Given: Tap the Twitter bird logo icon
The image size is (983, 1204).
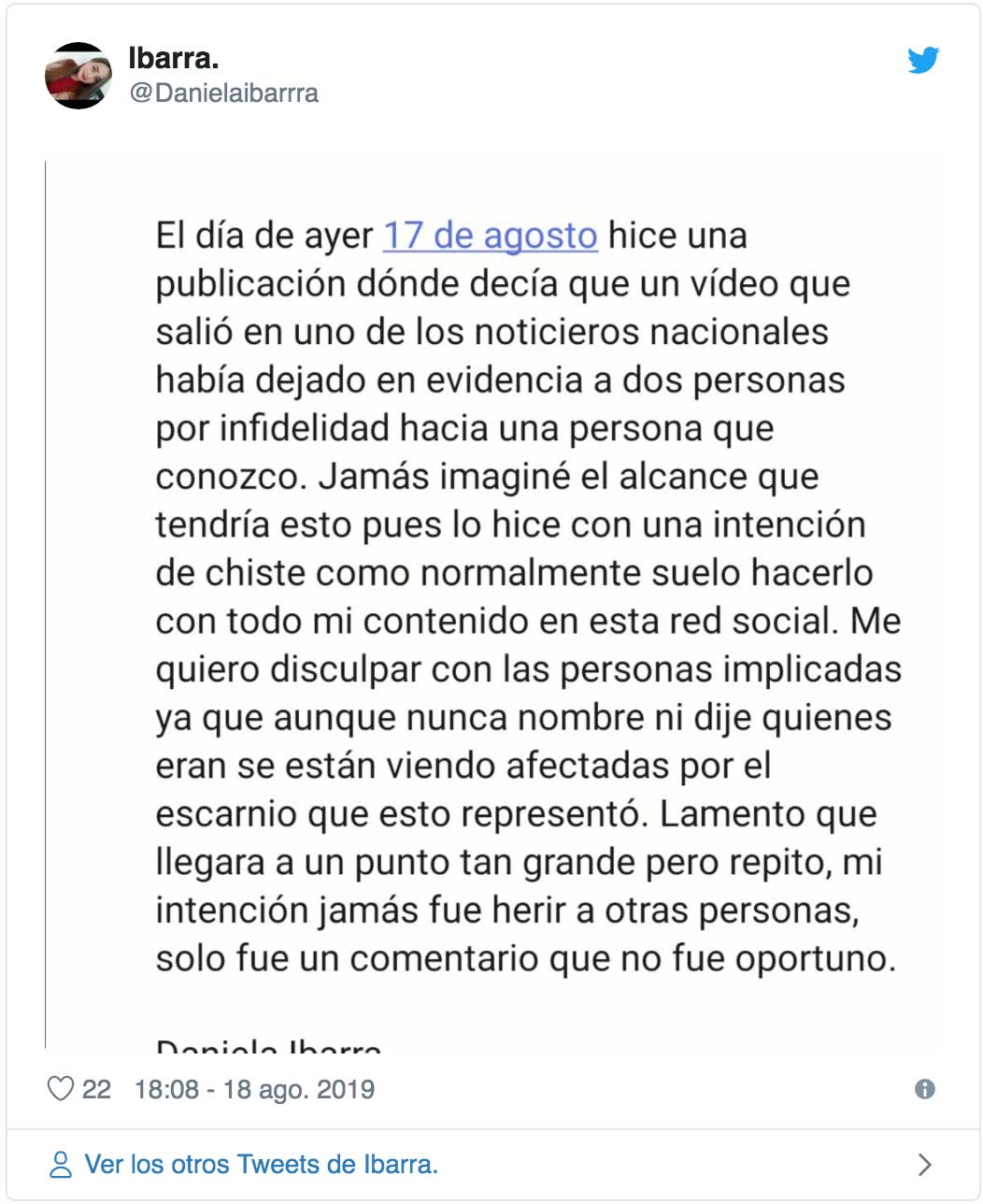Looking at the screenshot, I should [923, 61].
